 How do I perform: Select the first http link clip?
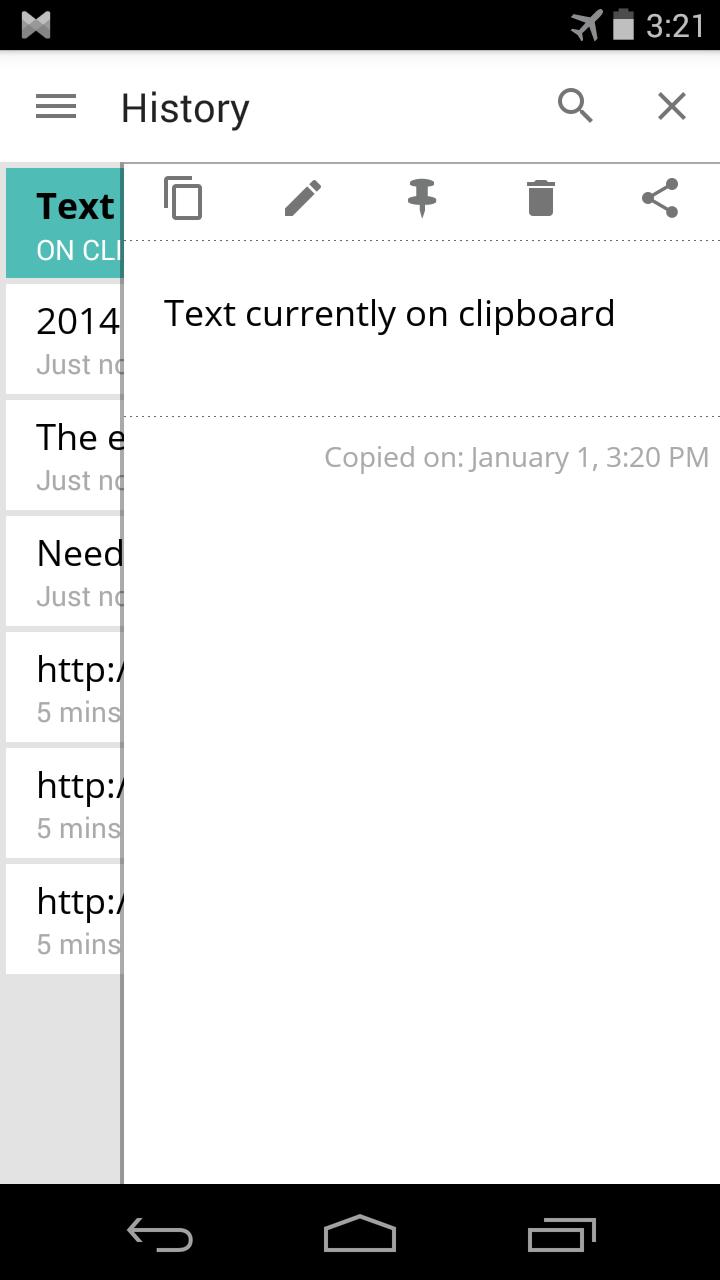[60, 687]
